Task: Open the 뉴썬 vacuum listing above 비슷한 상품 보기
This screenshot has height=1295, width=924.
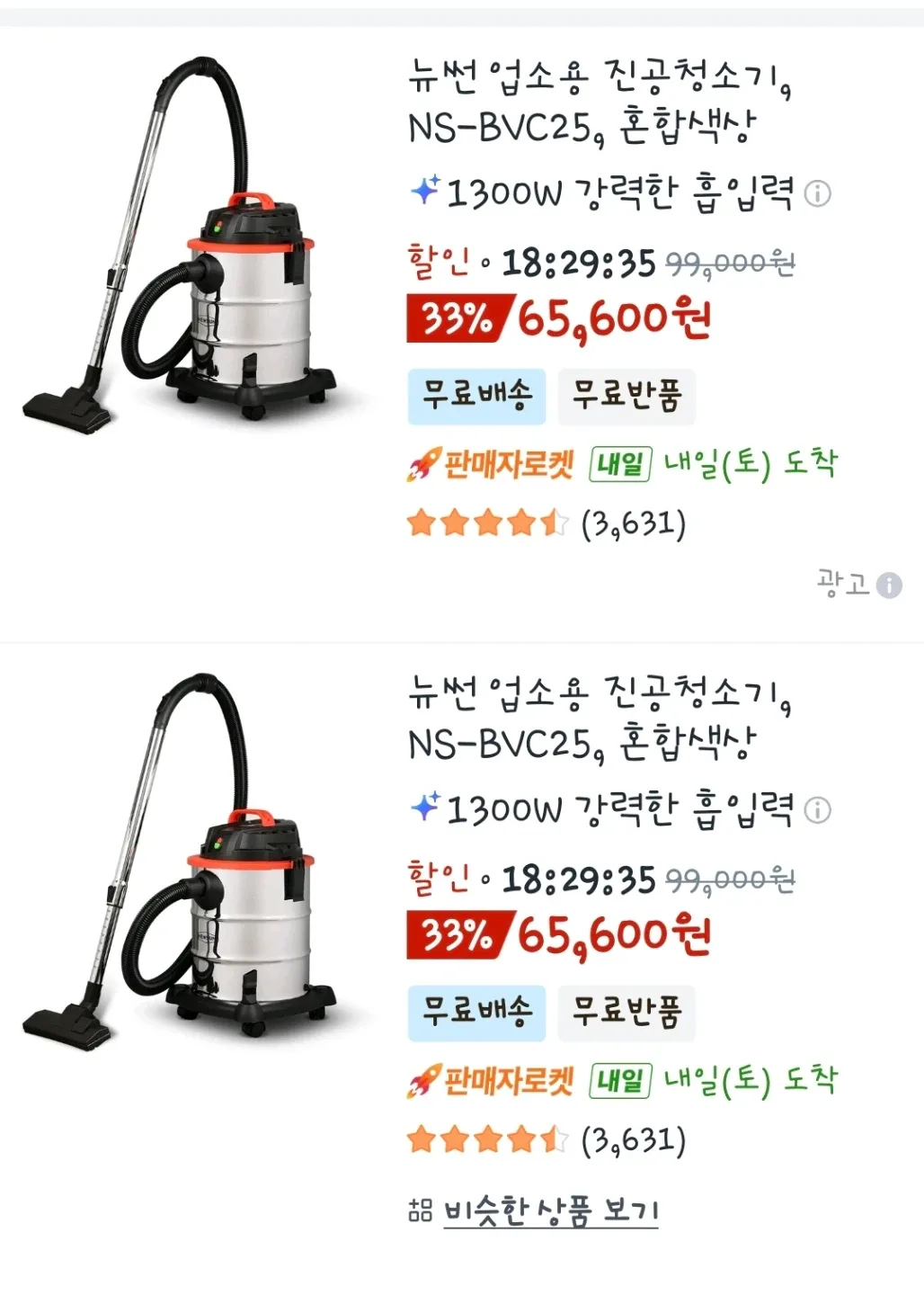Action: (x=598, y=717)
